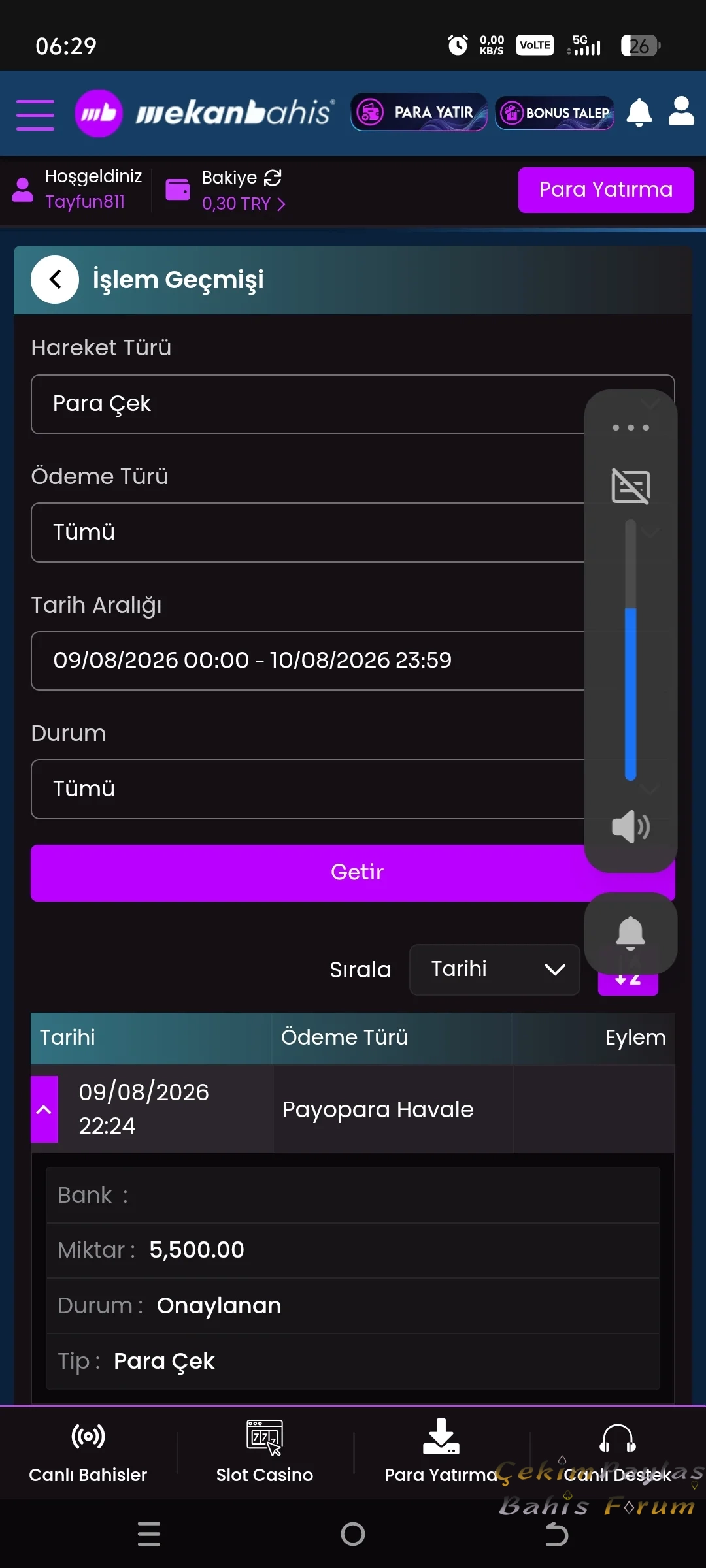Screen dimensions: 706x1568
Task: Open the hamburger drawer menu
Action: [x=35, y=114]
